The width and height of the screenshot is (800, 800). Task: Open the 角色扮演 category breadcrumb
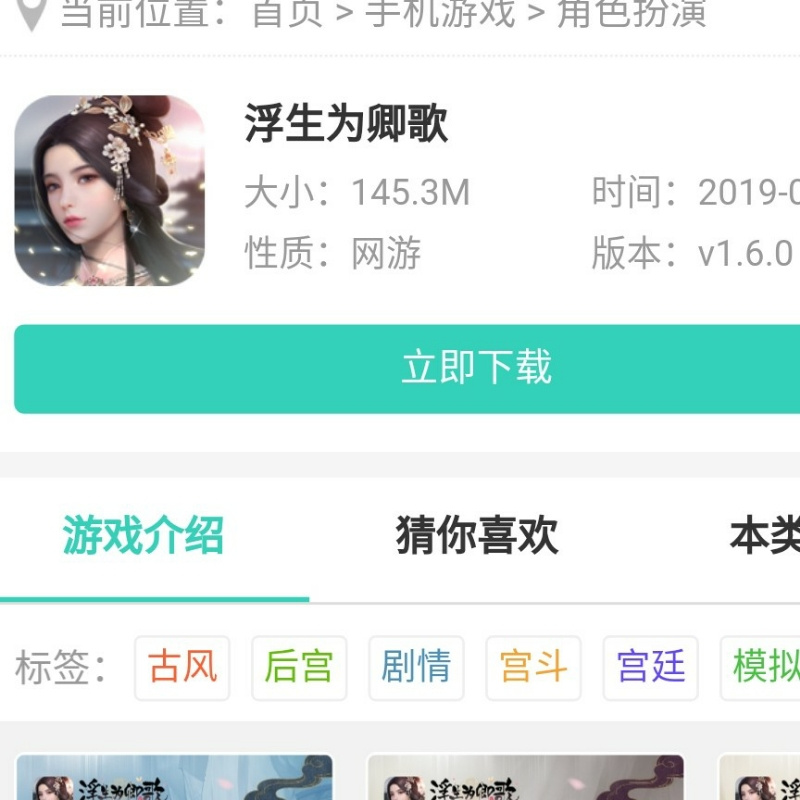pyautogui.click(x=631, y=14)
